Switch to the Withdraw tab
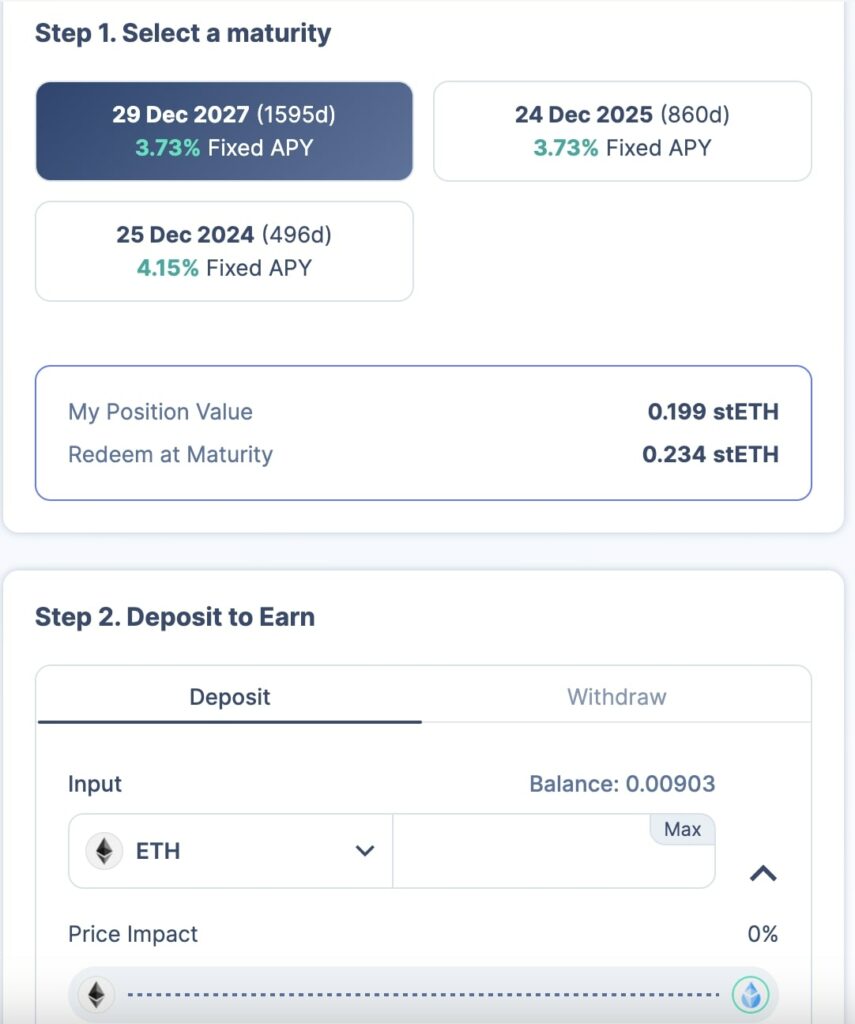Screen dimensions: 855x1024 pyautogui.click(x=616, y=697)
